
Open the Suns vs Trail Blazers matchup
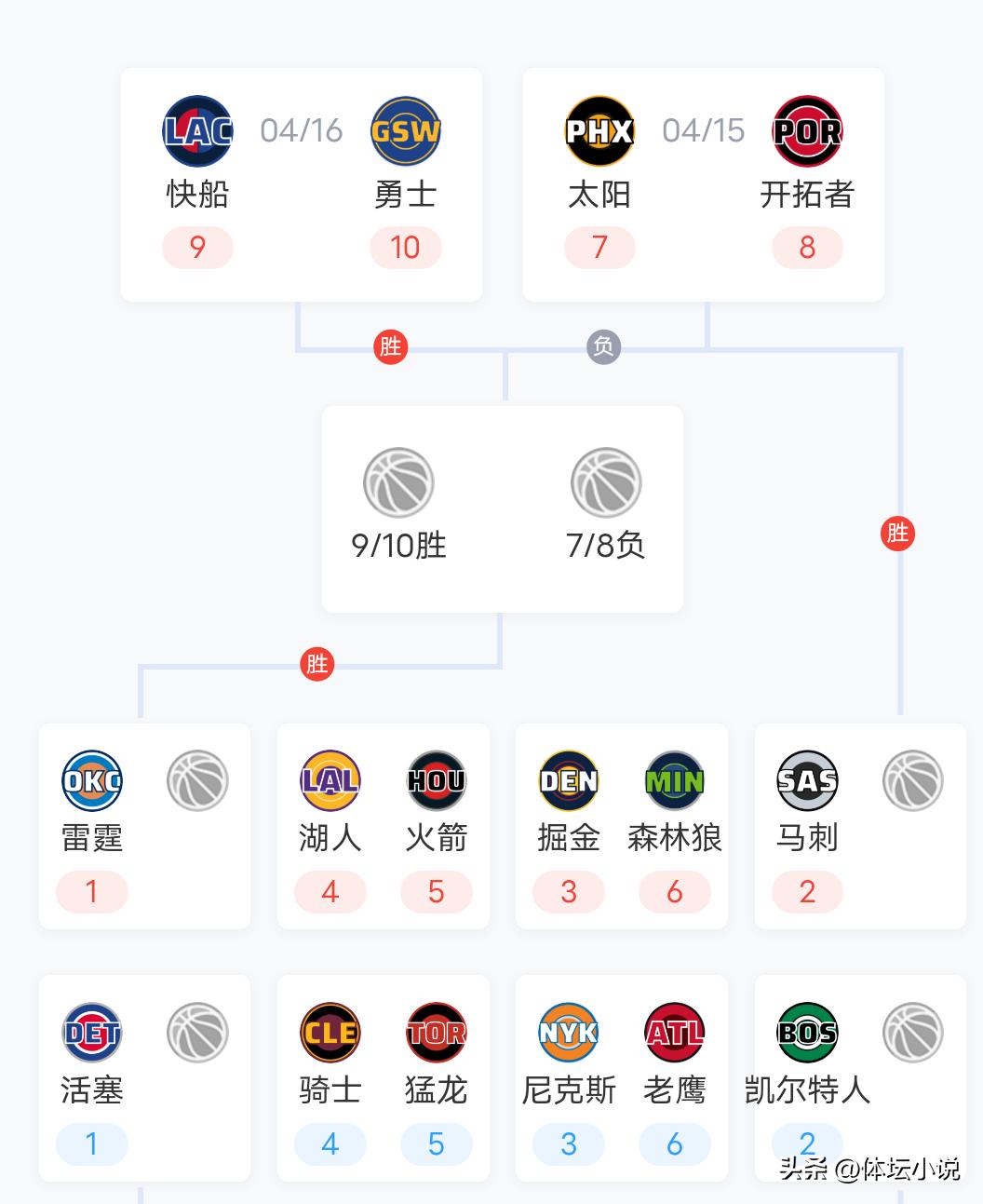704,184
